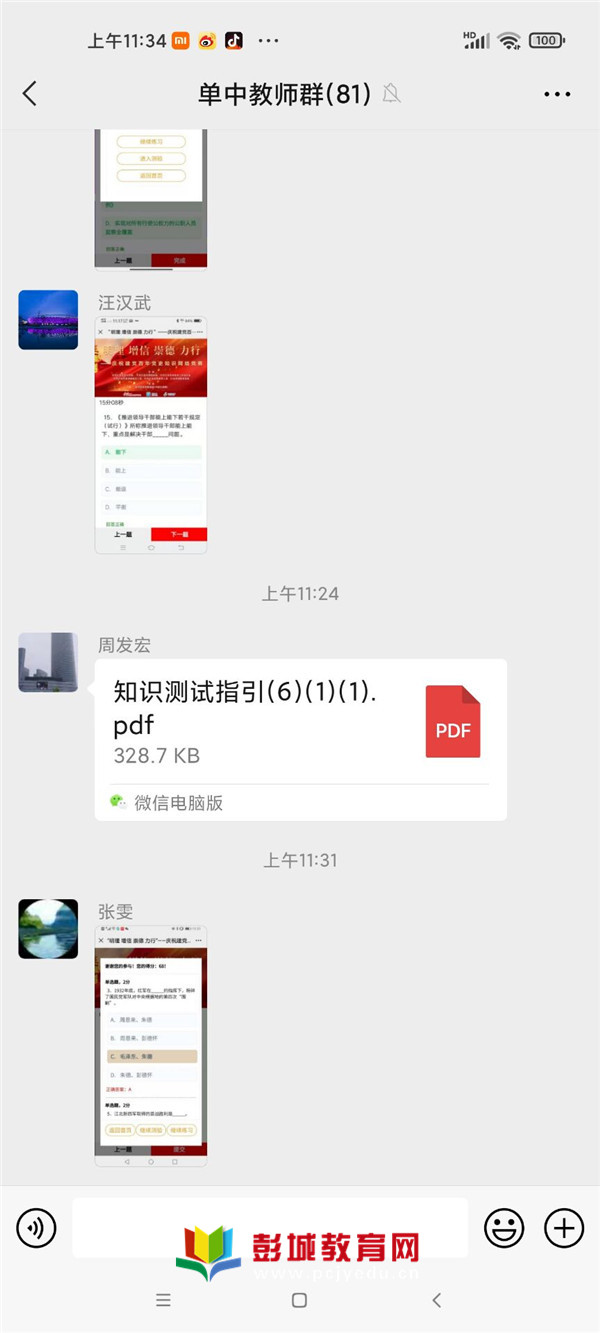Viewport: 600px width, 1333px height.
Task: View 周发宏's profile avatar
Action: pyautogui.click(x=48, y=662)
